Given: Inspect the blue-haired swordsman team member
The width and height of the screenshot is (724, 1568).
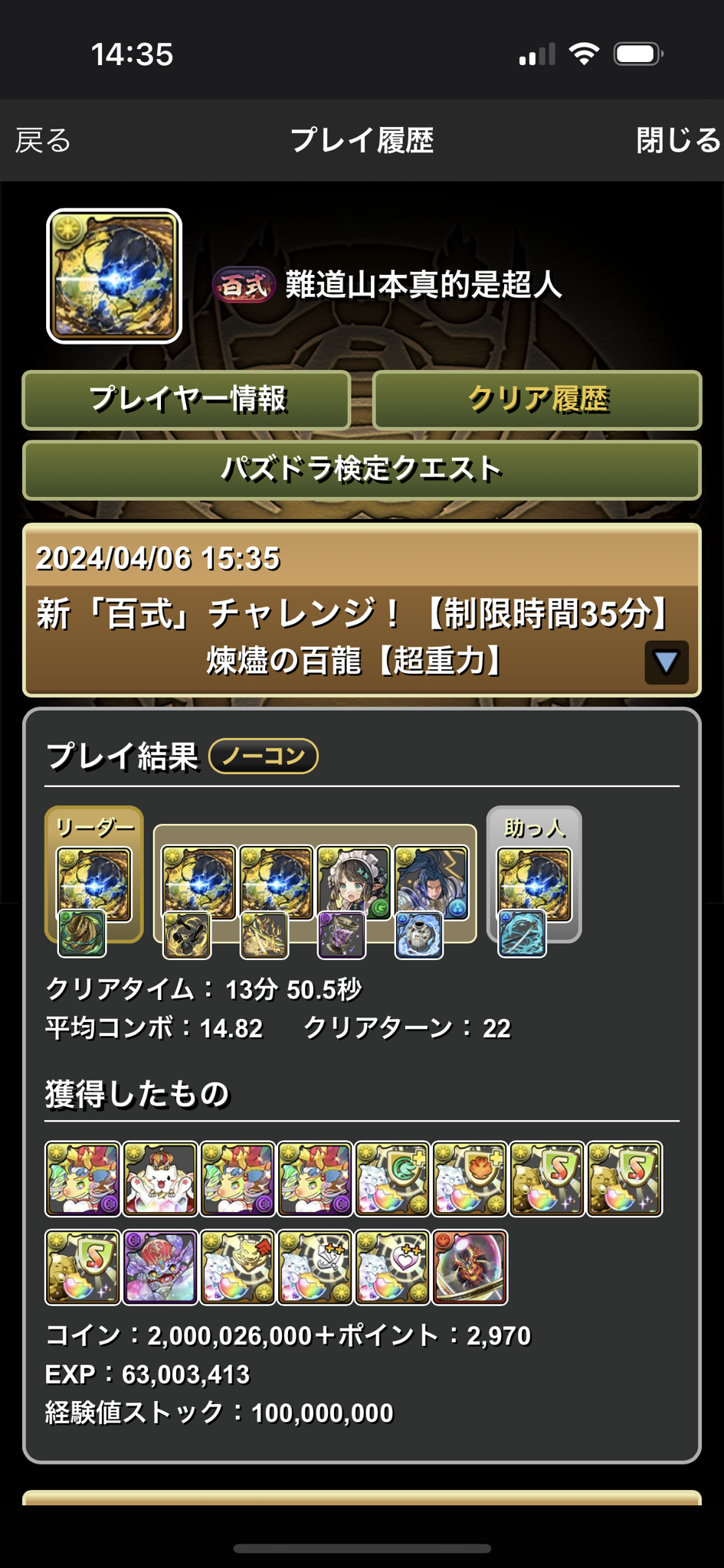Looking at the screenshot, I should coord(431,880).
